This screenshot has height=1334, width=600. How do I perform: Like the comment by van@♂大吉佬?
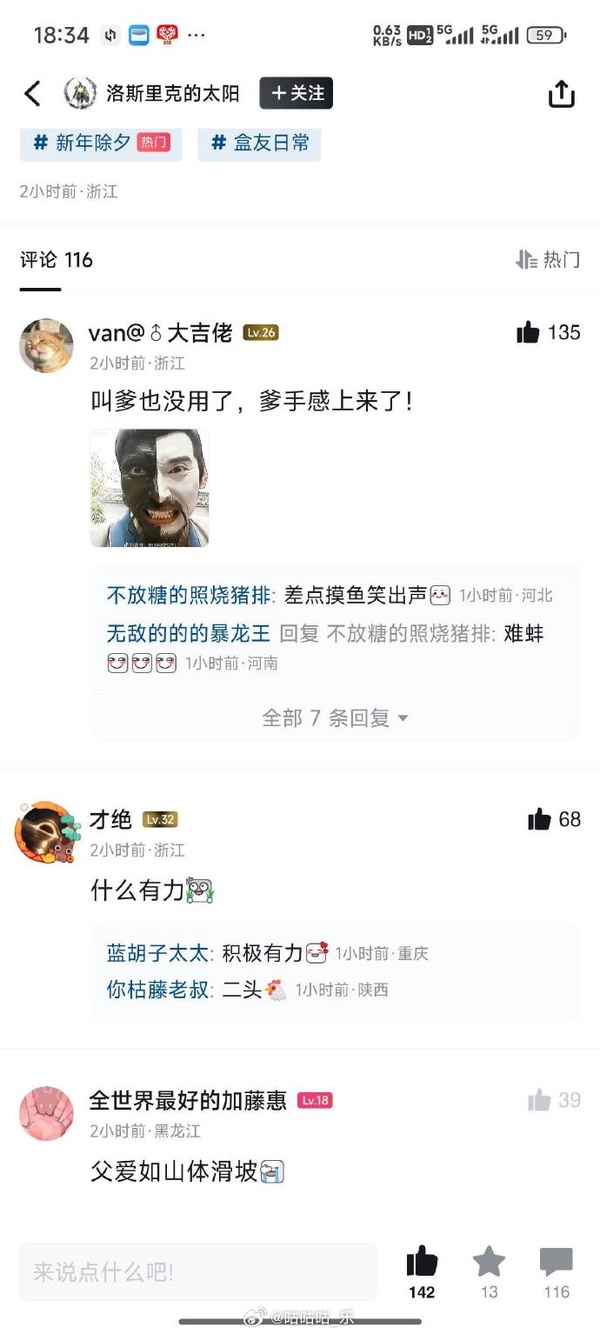(x=529, y=333)
